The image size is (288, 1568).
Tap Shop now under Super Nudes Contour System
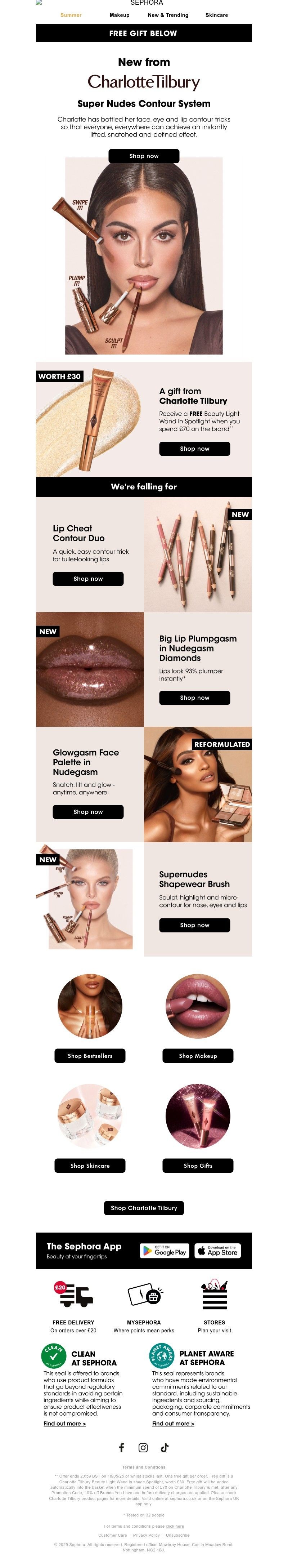[143, 156]
